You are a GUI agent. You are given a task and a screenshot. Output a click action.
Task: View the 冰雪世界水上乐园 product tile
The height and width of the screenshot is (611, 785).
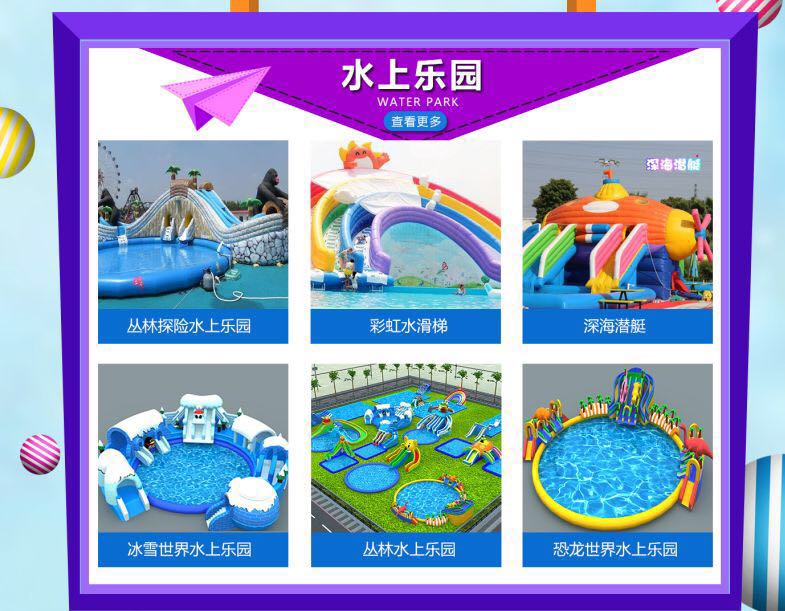(192, 463)
